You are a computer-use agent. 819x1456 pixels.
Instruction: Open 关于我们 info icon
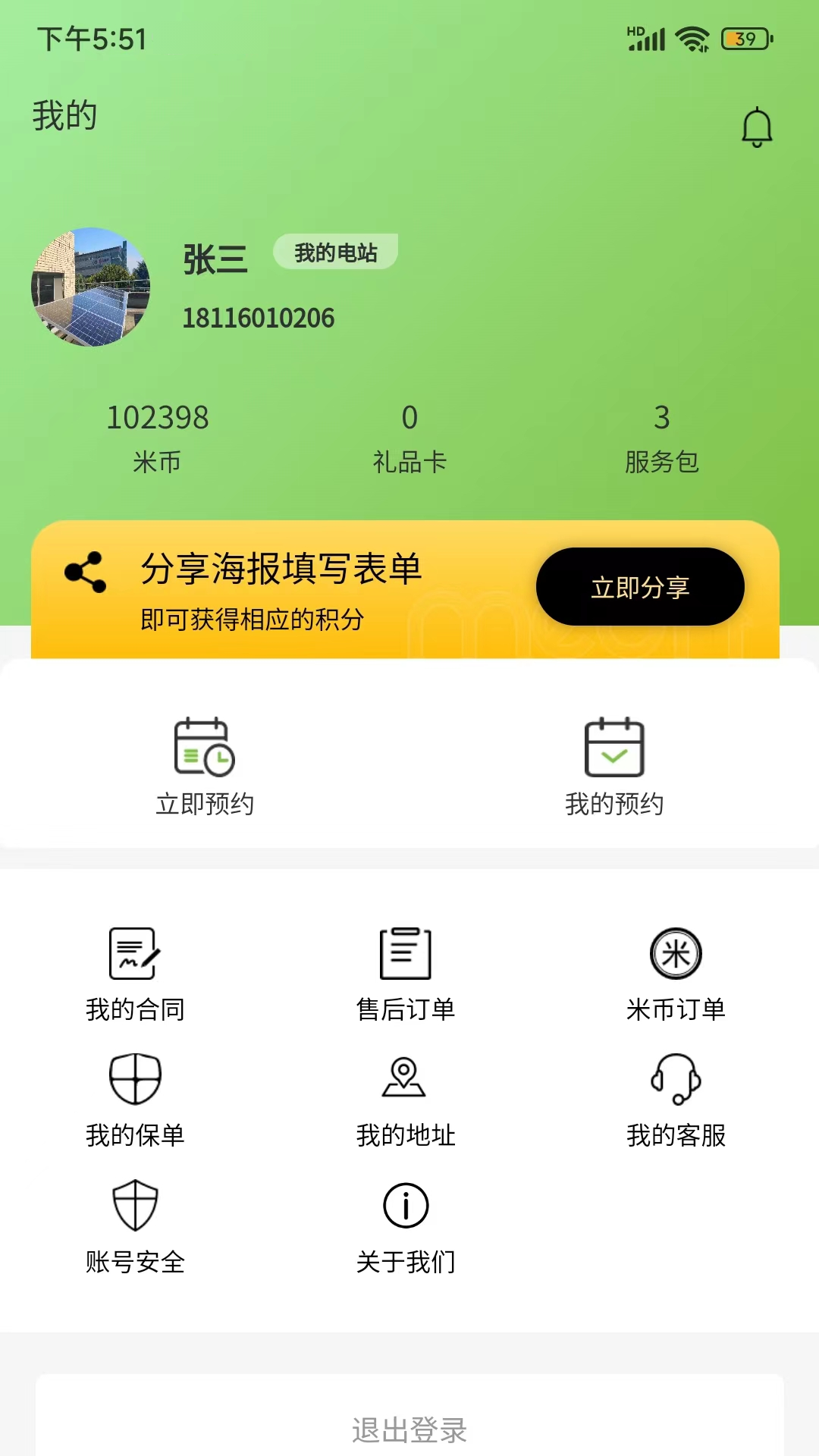click(x=406, y=1206)
